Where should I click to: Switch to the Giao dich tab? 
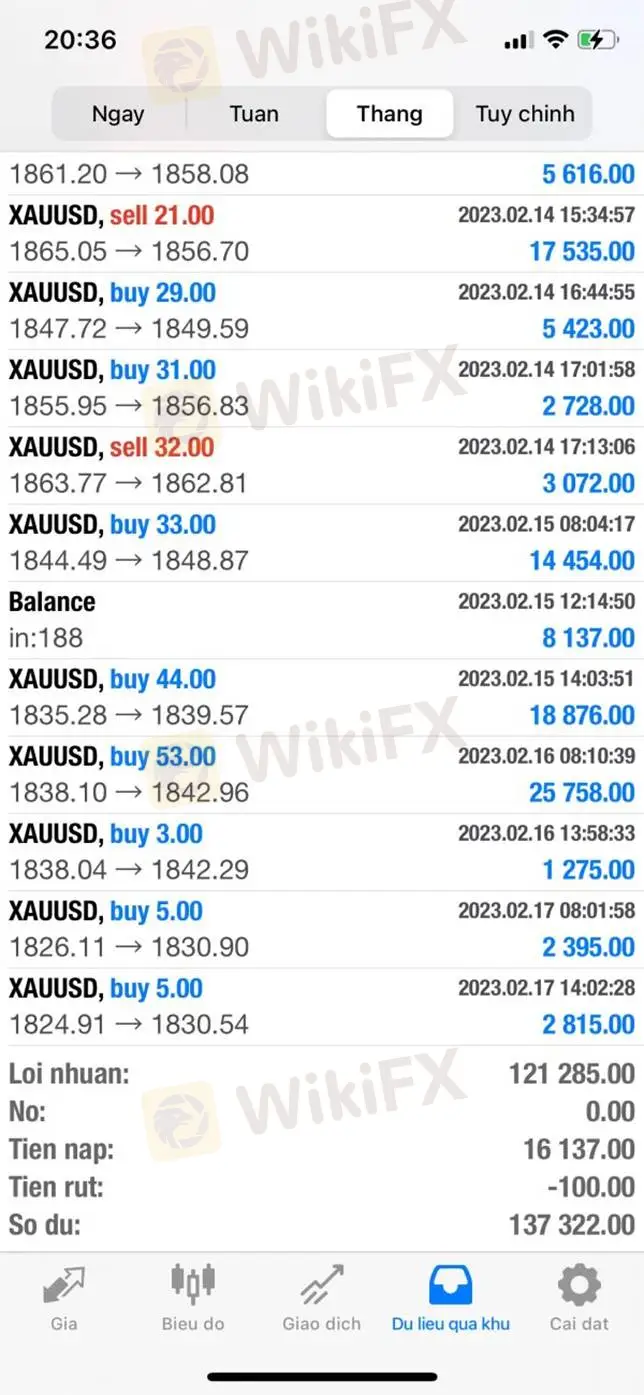(x=321, y=1297)
